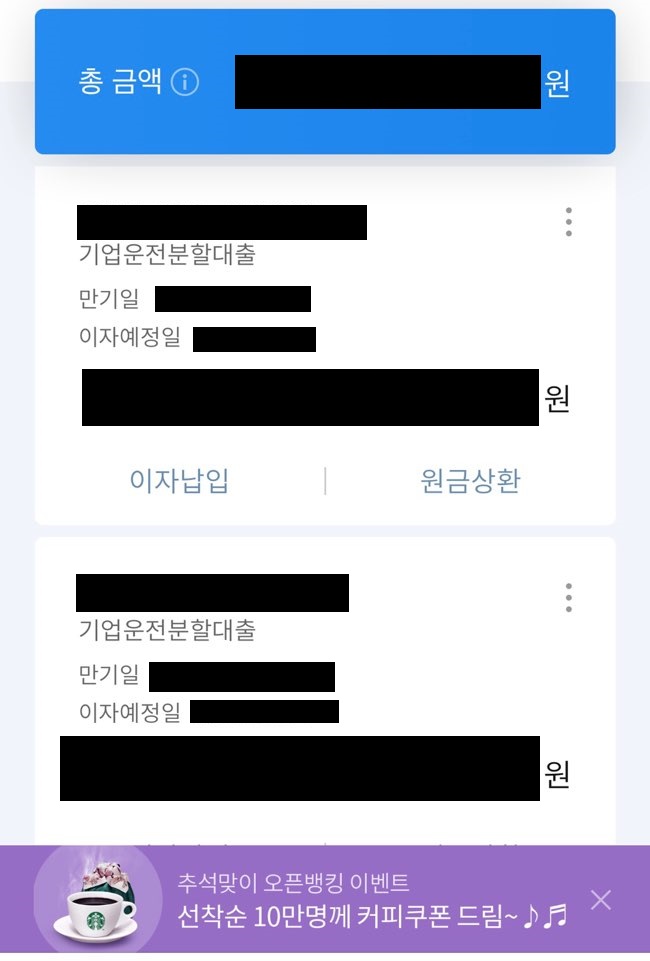Tap the info icon next to 총 금액
The image size is (650, 961).
(x=185, y=82)
